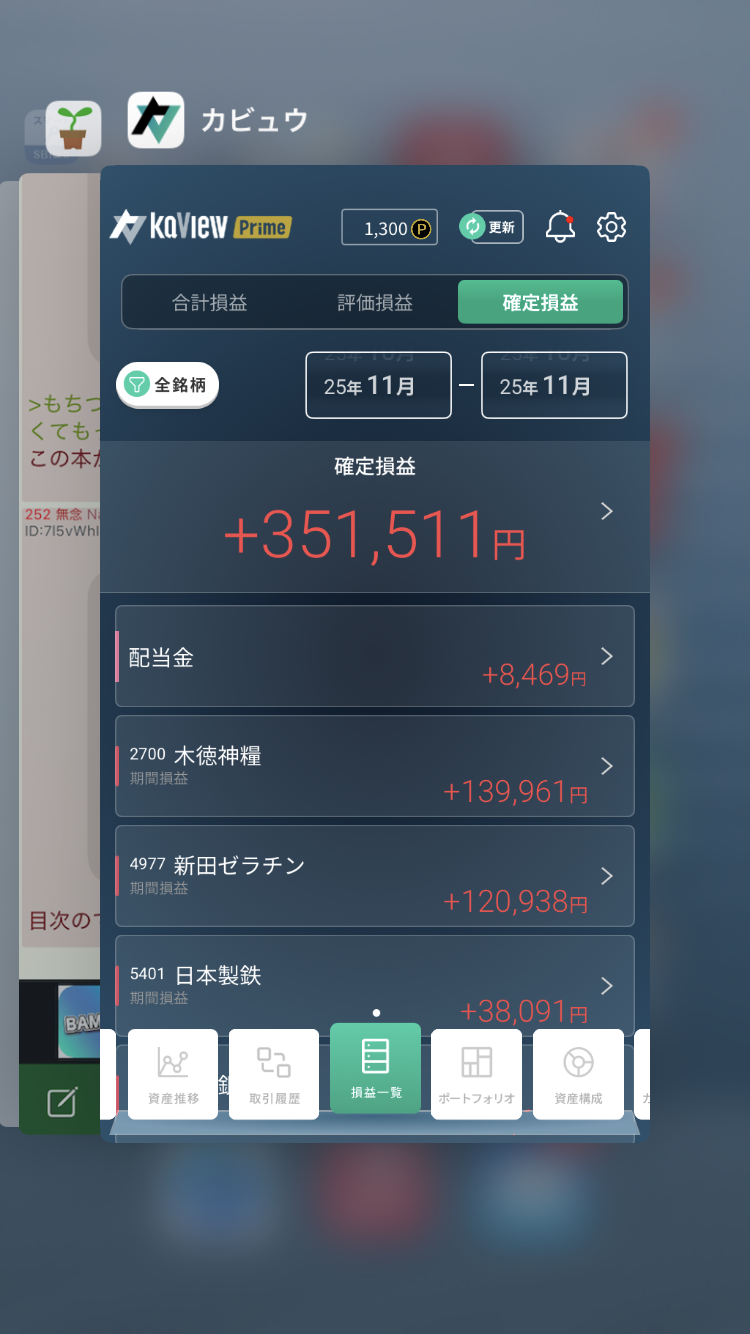Go to the 資産構成 tab

(578, 1074)
